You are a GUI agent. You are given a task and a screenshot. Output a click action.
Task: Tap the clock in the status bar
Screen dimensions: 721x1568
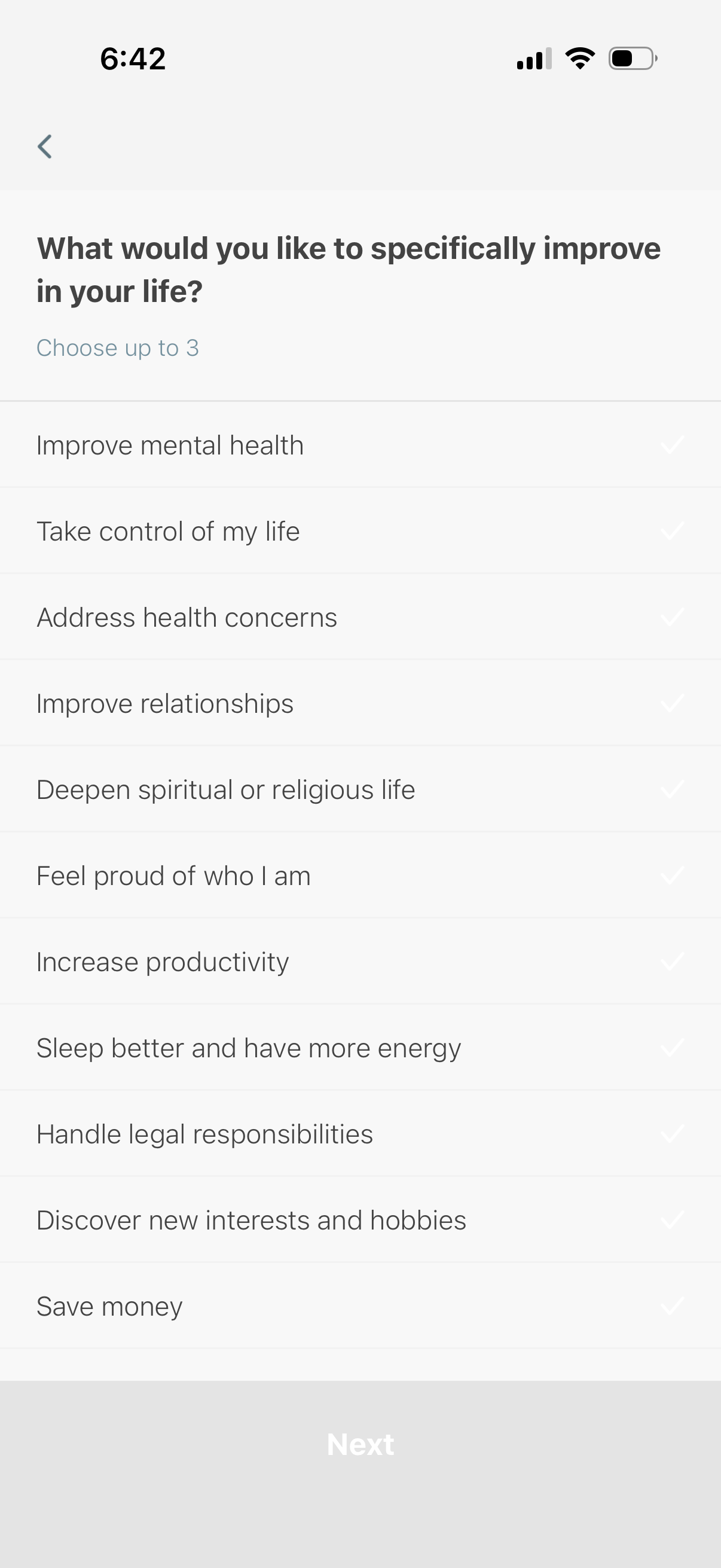pyautogui.click(x=132, y=57)
